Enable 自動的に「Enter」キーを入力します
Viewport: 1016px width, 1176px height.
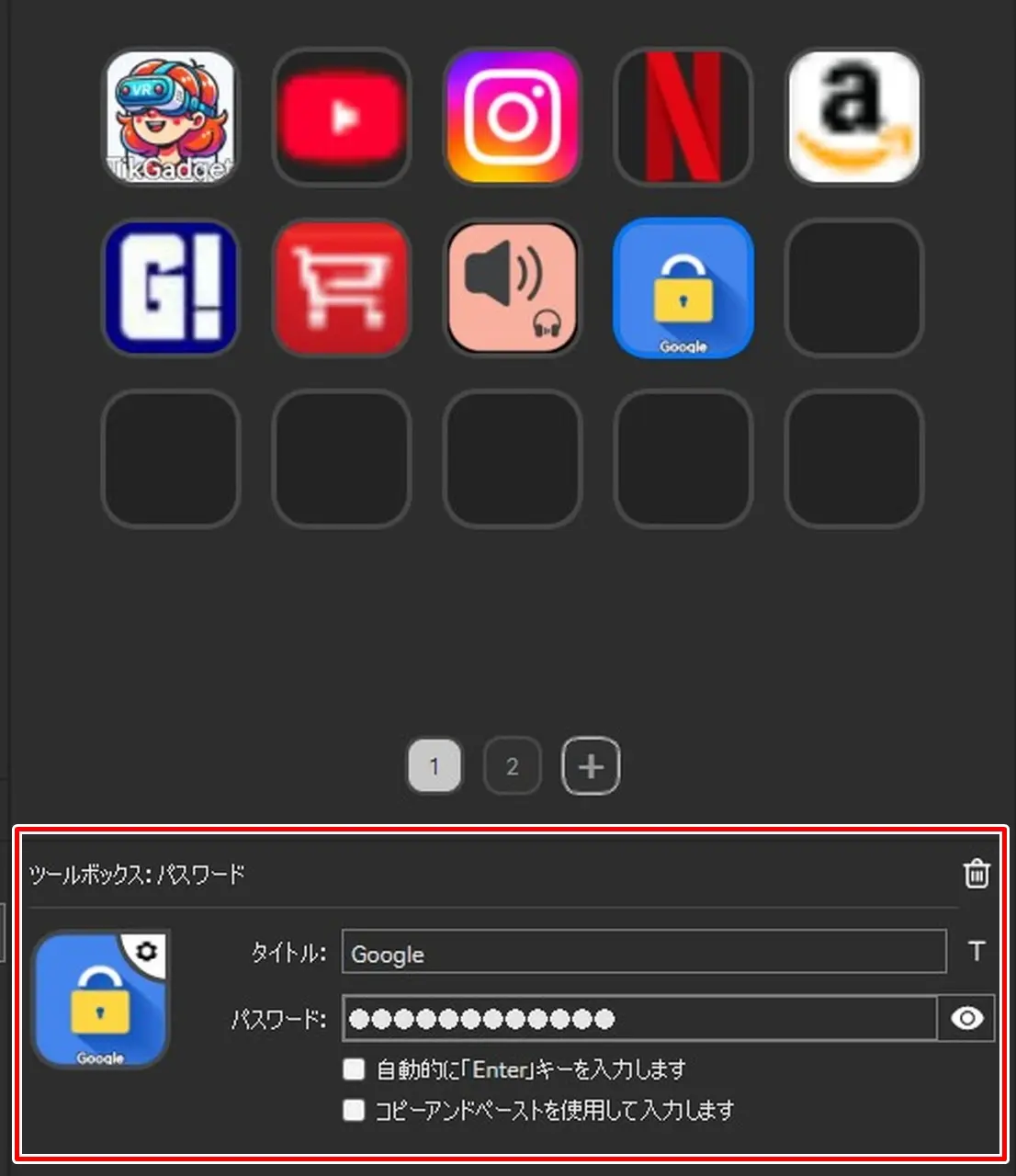[x=354, y=1069]
